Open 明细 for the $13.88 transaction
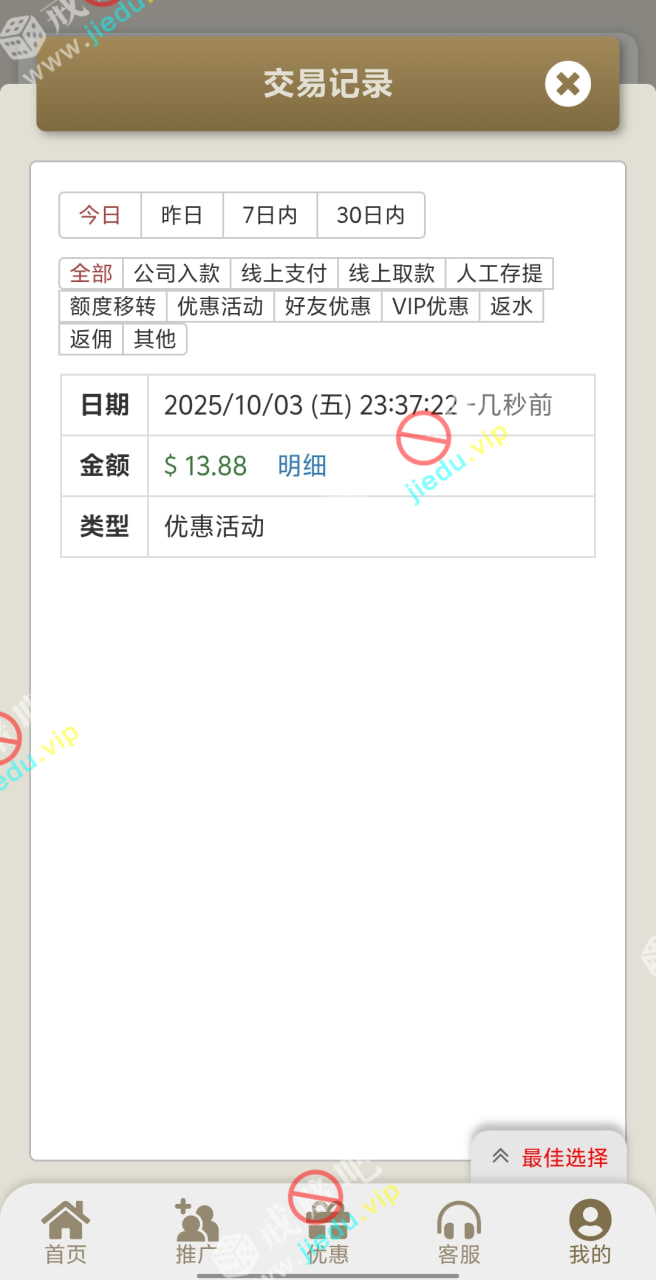Image resolution: width=656 pixels, height=1280 pixels. point(302,466)
